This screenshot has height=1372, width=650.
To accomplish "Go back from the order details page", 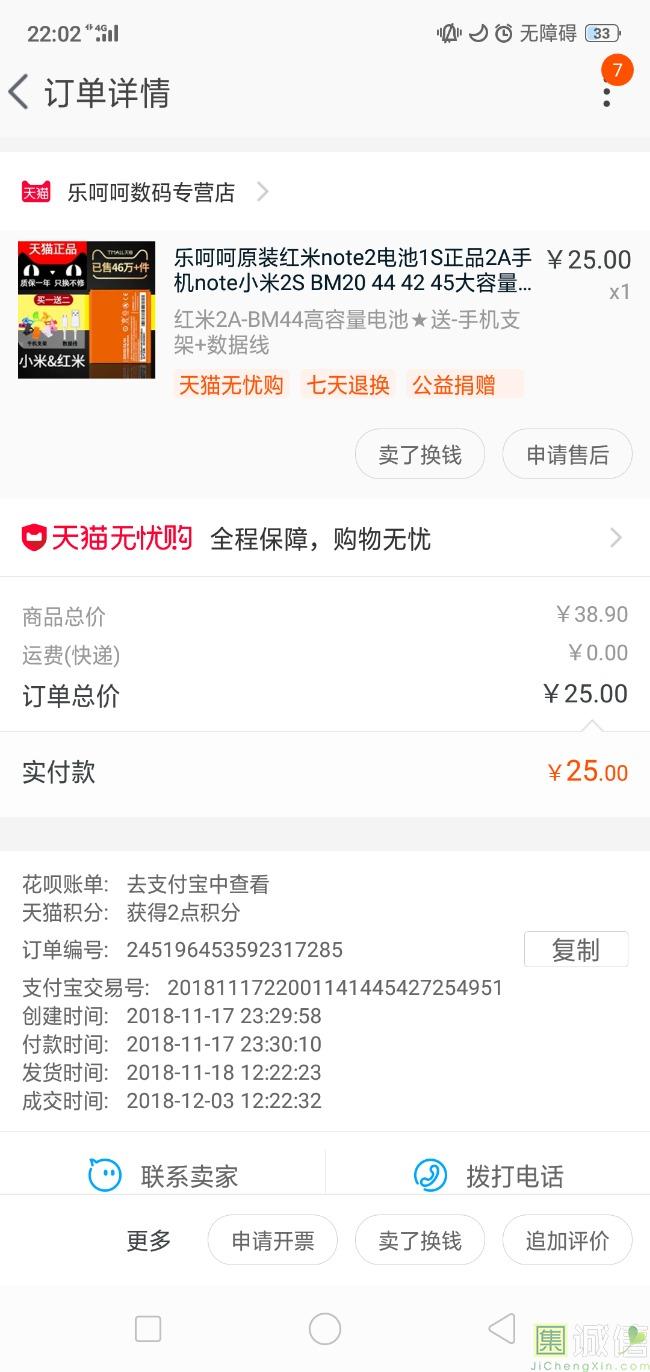I will tap(18, 92).
